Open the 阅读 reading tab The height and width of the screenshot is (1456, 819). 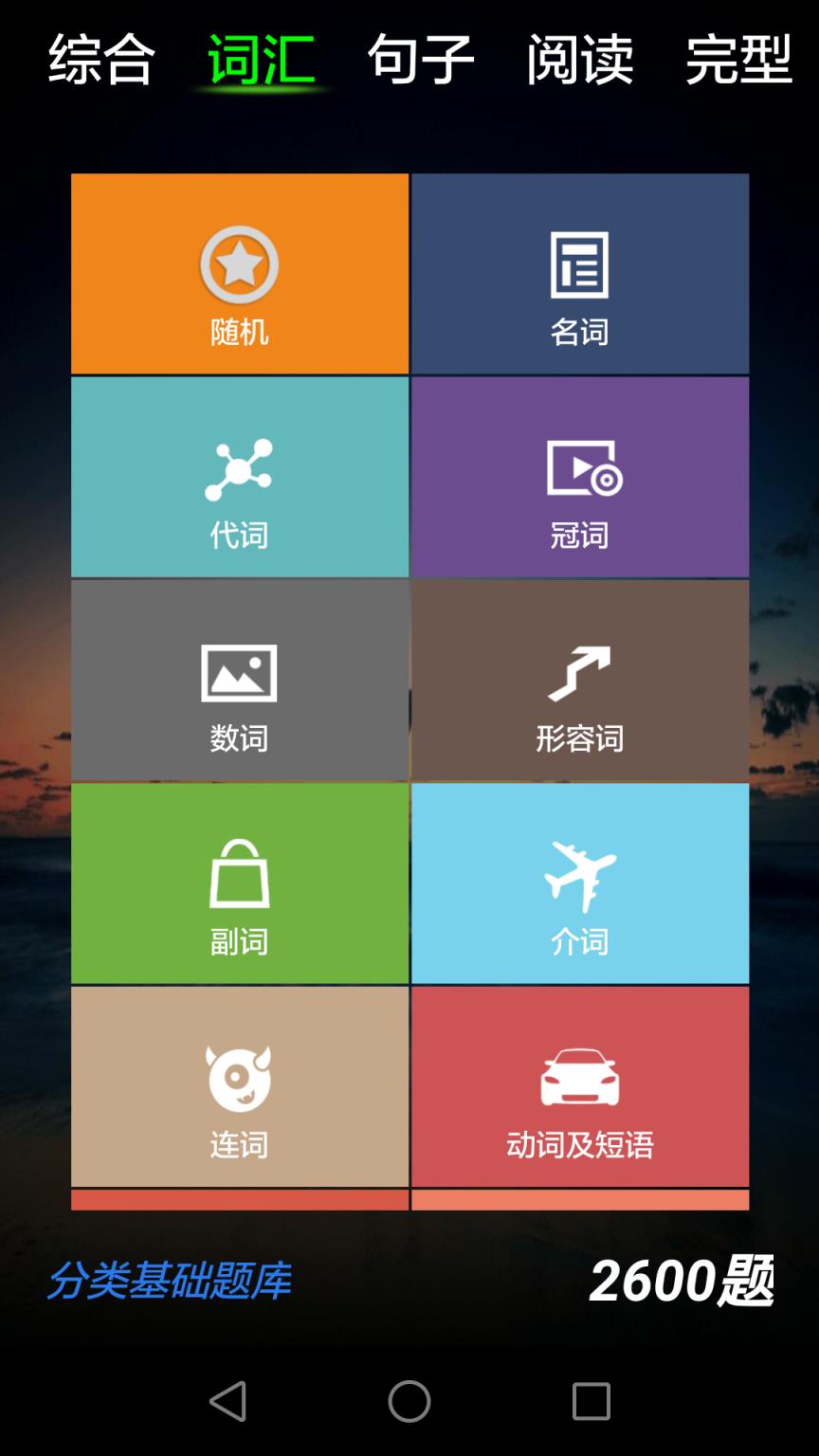[x=579, y=59]
